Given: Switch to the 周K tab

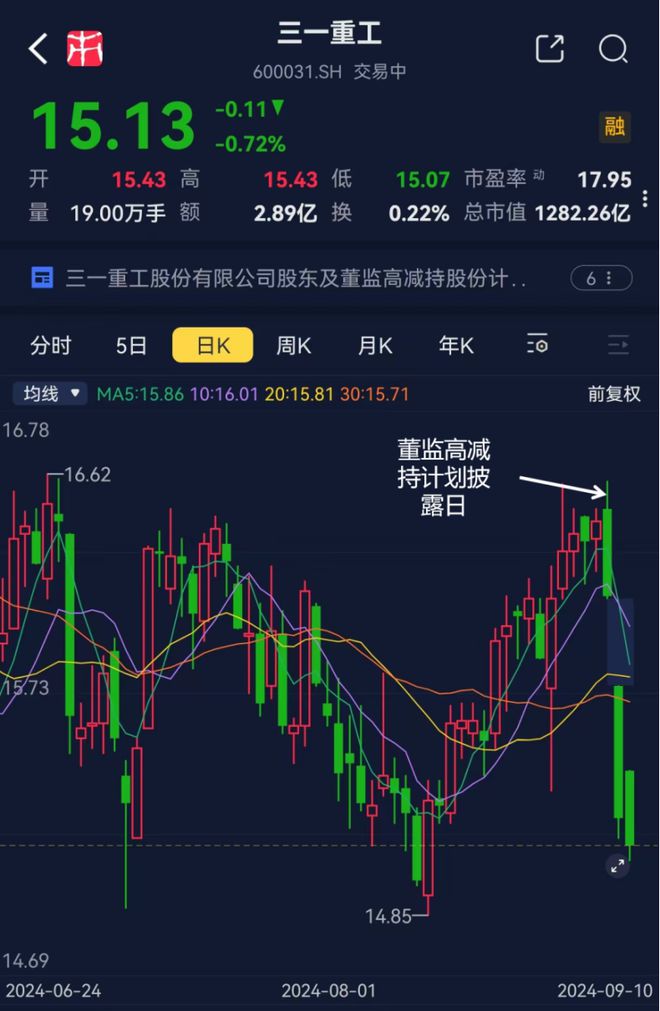Looking at the screenshot, I should (293, 346).
